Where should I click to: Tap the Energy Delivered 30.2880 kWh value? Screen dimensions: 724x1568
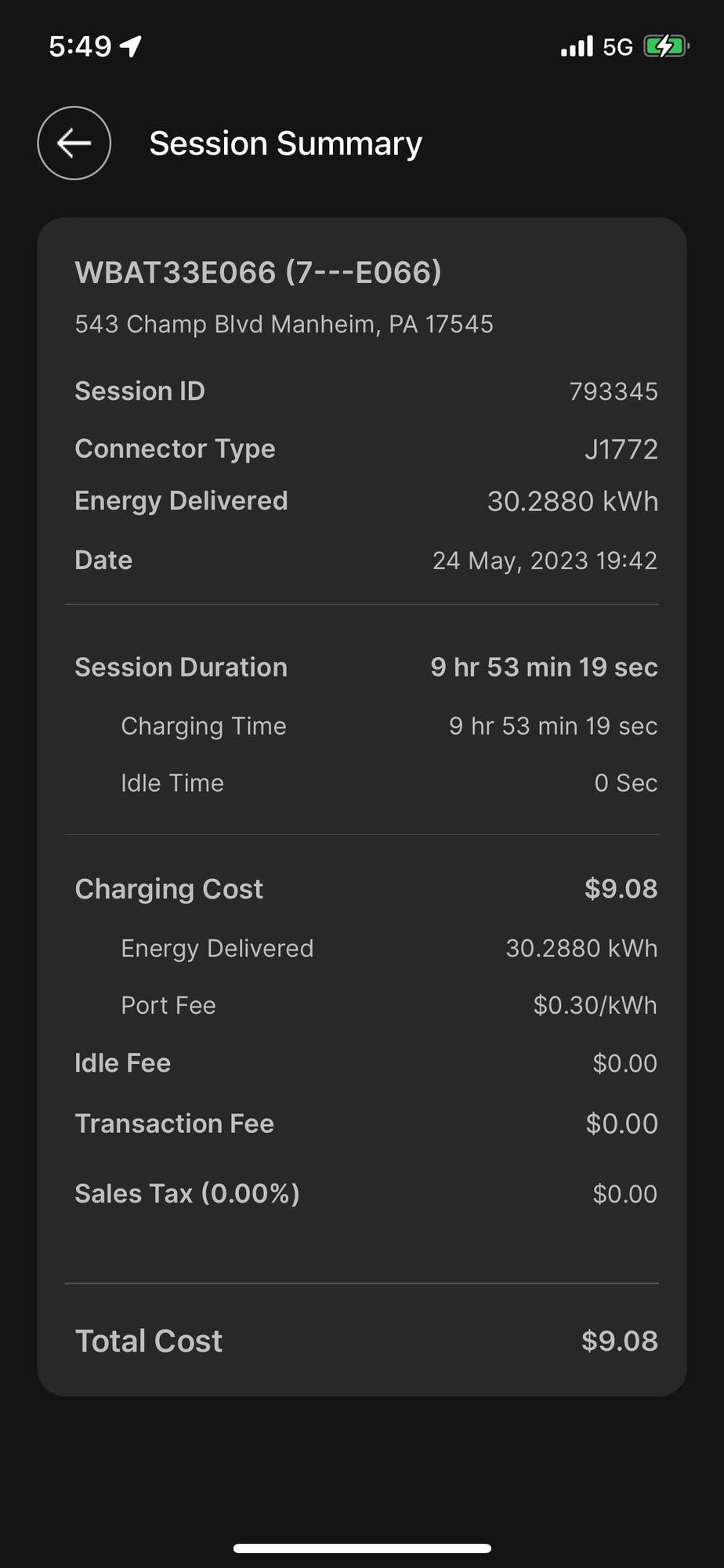(x=573, y=500)
